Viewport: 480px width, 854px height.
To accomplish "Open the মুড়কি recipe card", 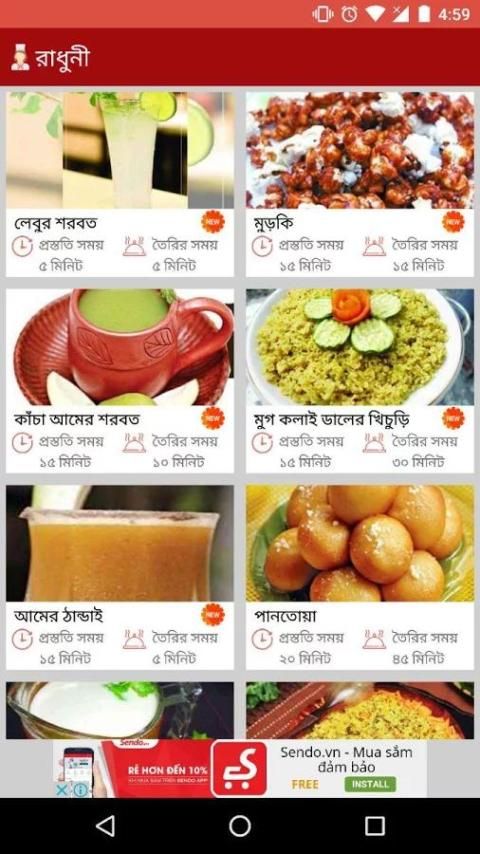I will (360, 184).
